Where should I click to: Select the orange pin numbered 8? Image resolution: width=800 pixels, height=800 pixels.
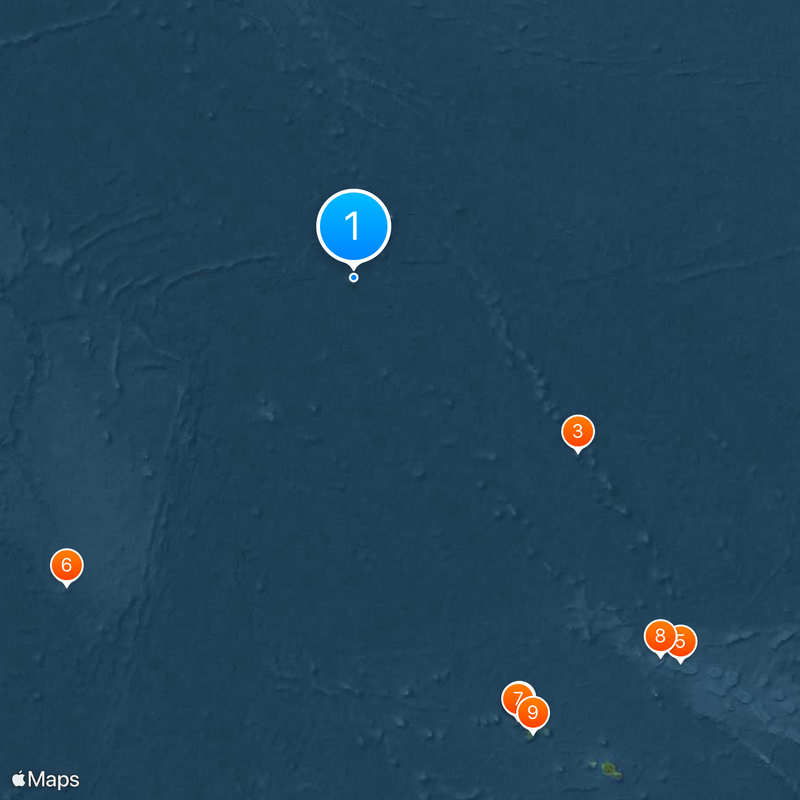click(x=659, y=635)
